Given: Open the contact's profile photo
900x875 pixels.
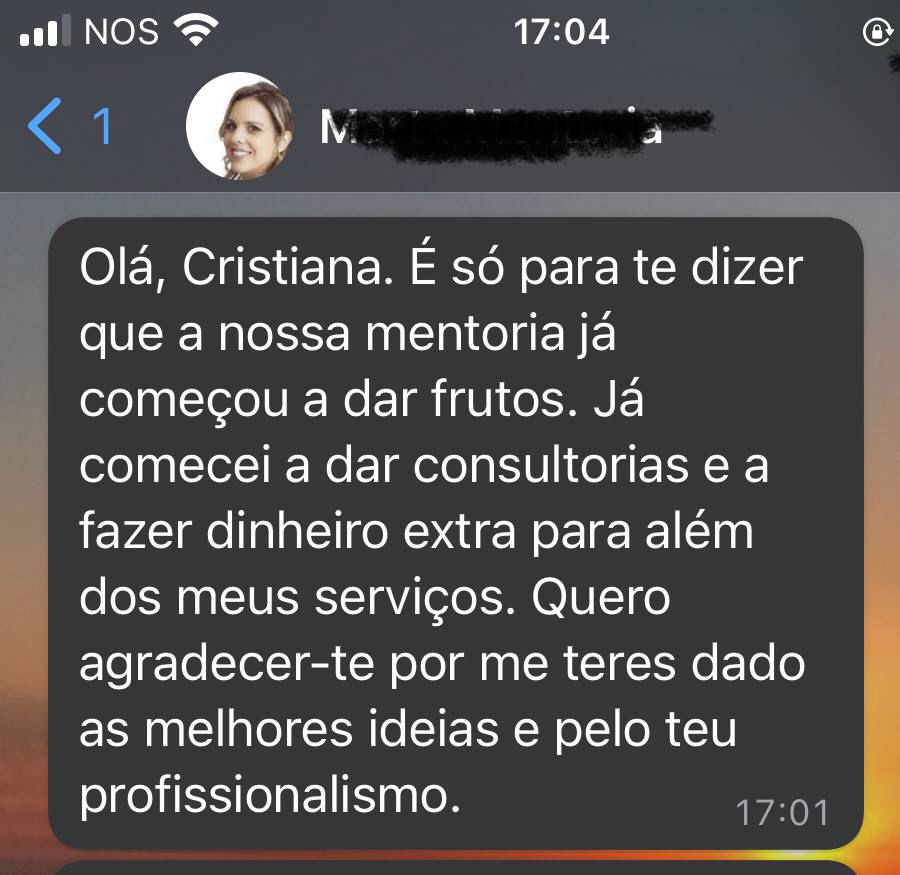Looking at the screenshot, I should point(240,127).
